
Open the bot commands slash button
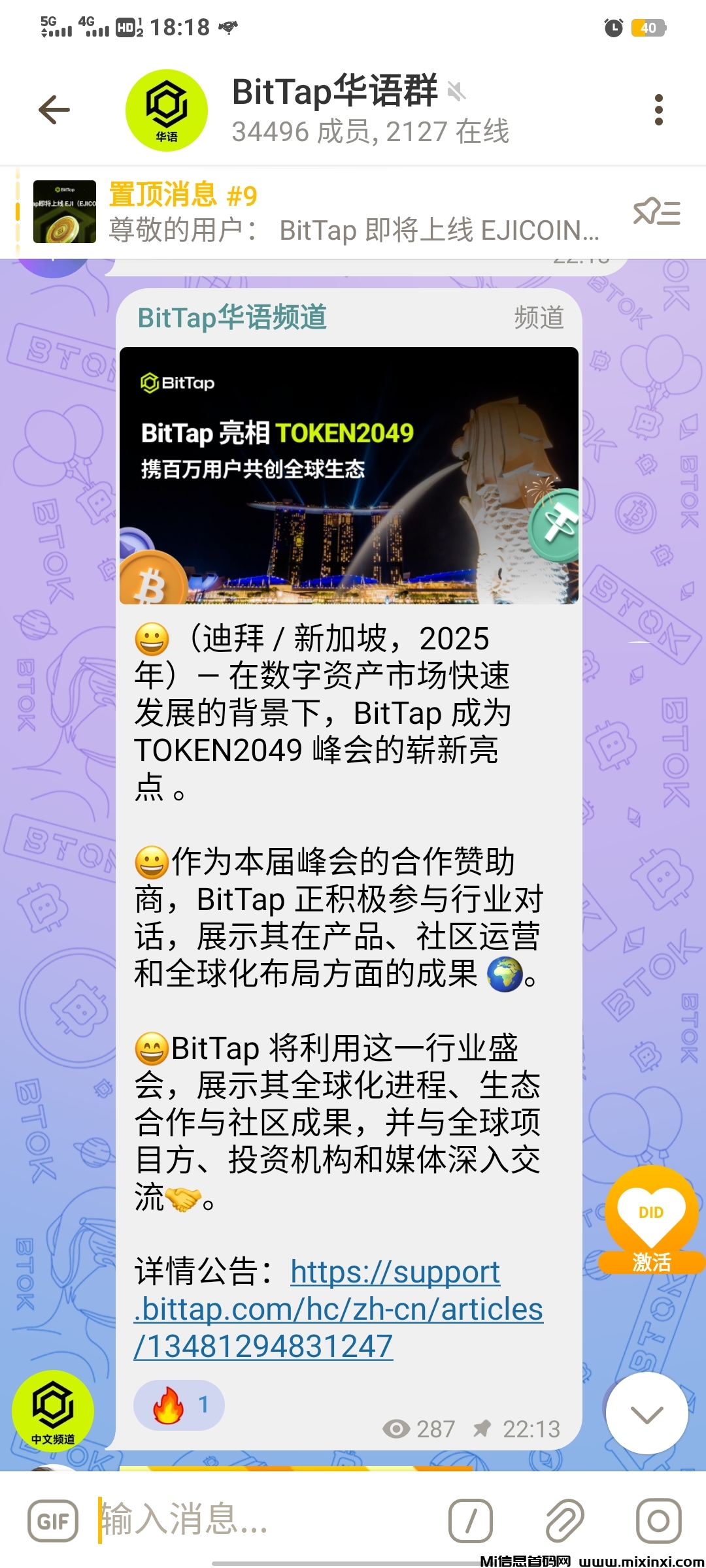coord(470,1521)
